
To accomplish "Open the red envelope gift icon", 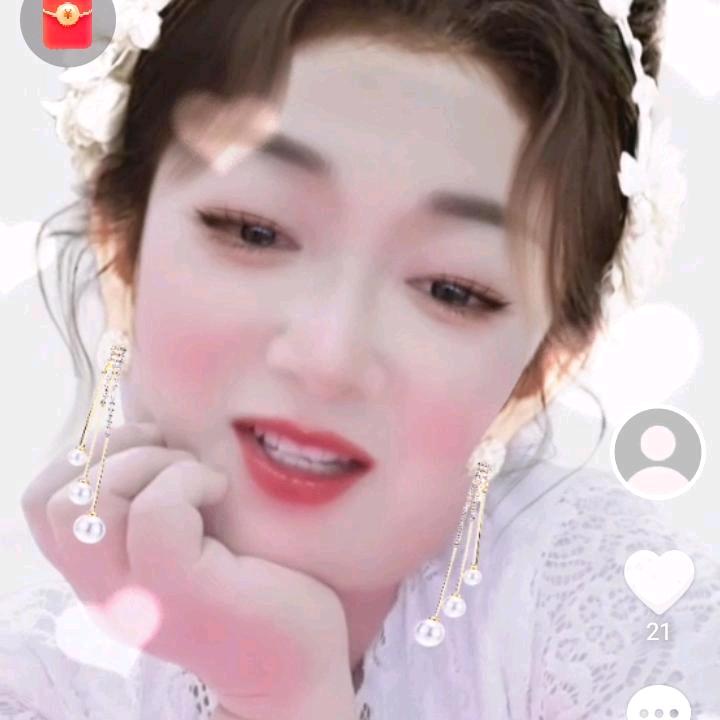I will tap(67, 22).
